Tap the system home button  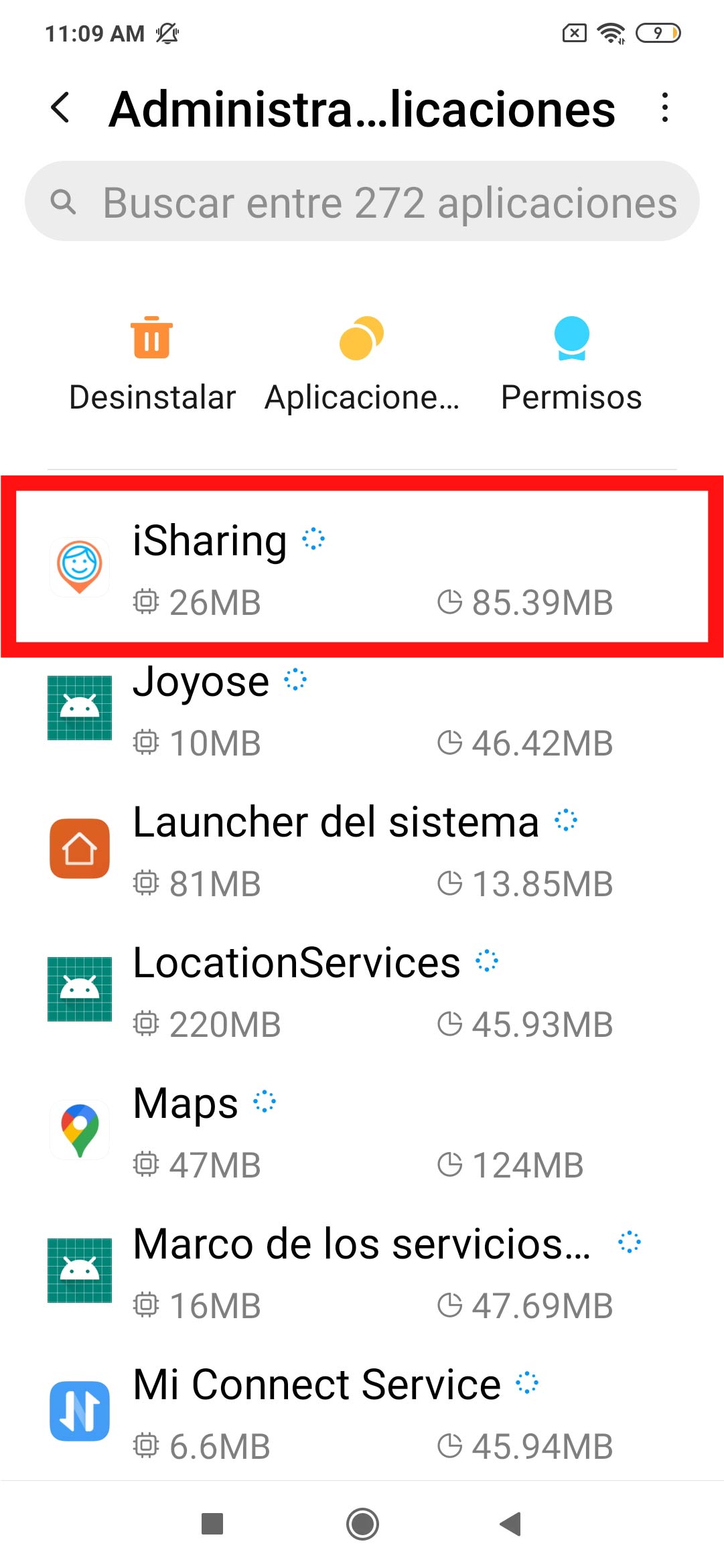point(362,1524)
